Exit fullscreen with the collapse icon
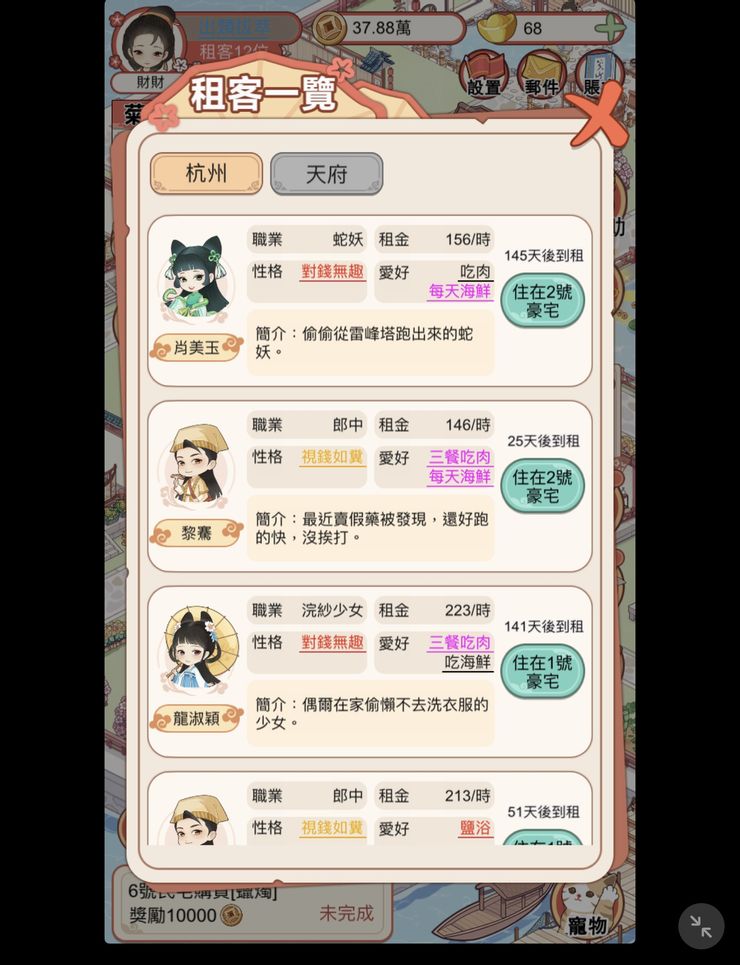 point(701,926)
